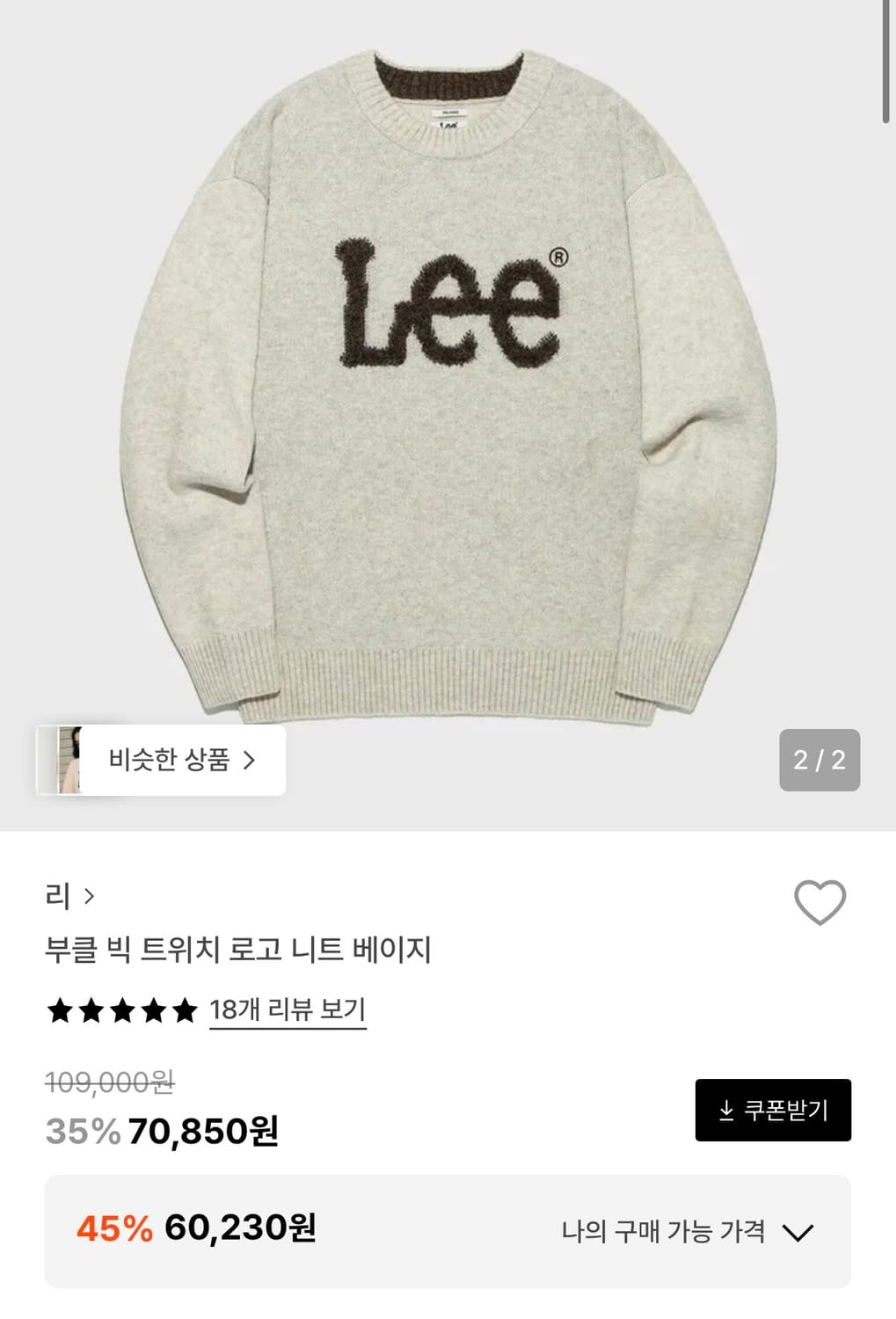Click the download arrow icon inside 쿠폰받기 button
The image size is (896, 1319).
point(725,1110)
